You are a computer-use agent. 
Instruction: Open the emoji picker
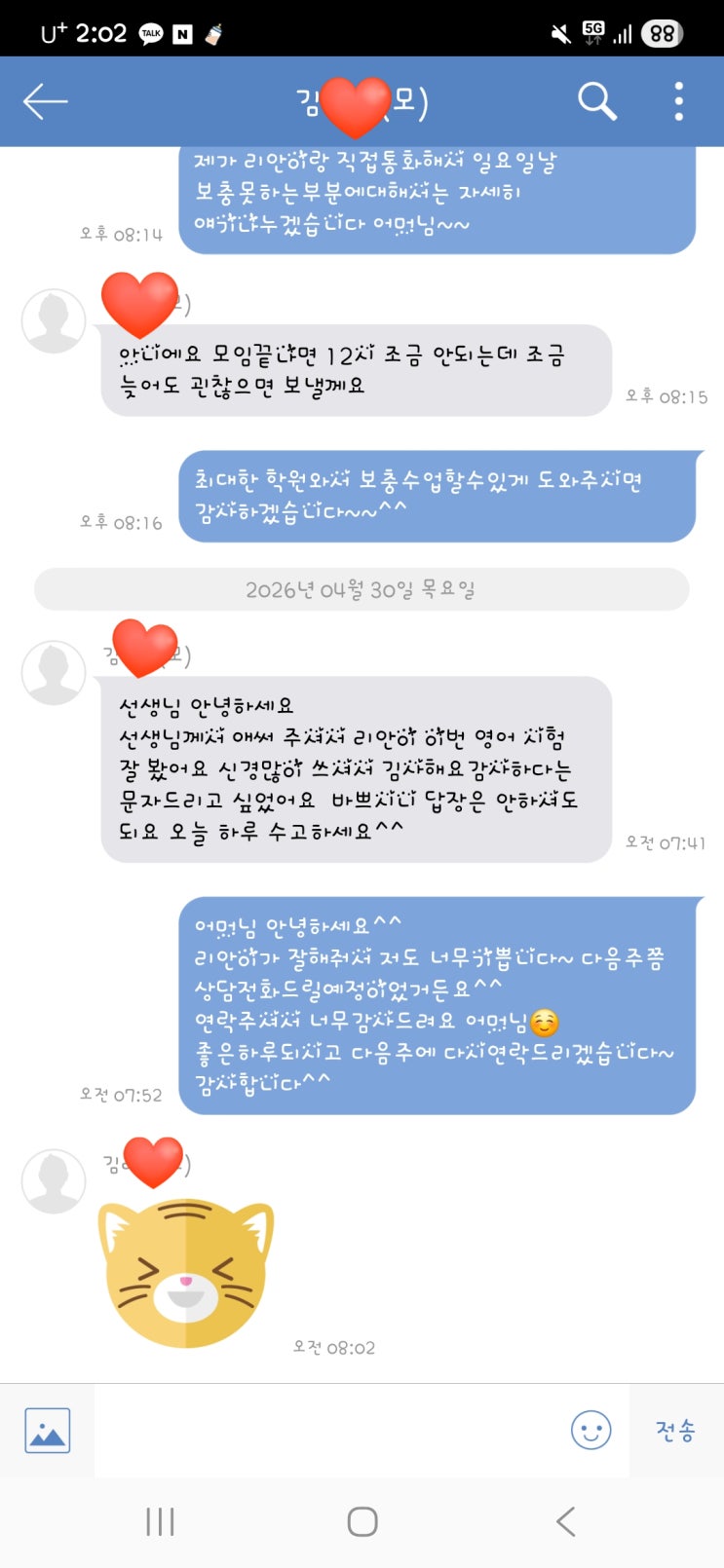(x=591, y=1430)
